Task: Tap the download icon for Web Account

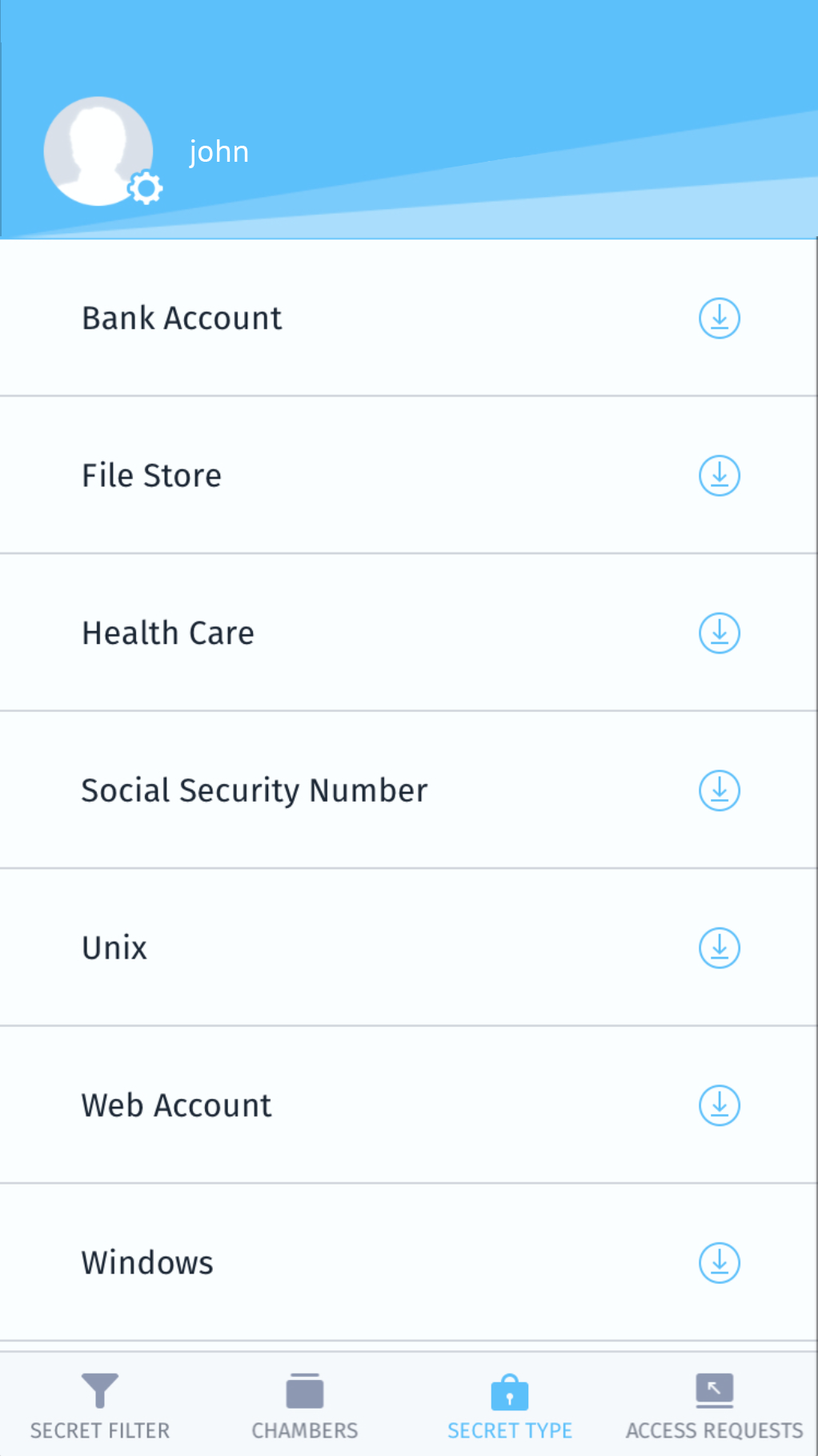Action: click(719, 1106)
